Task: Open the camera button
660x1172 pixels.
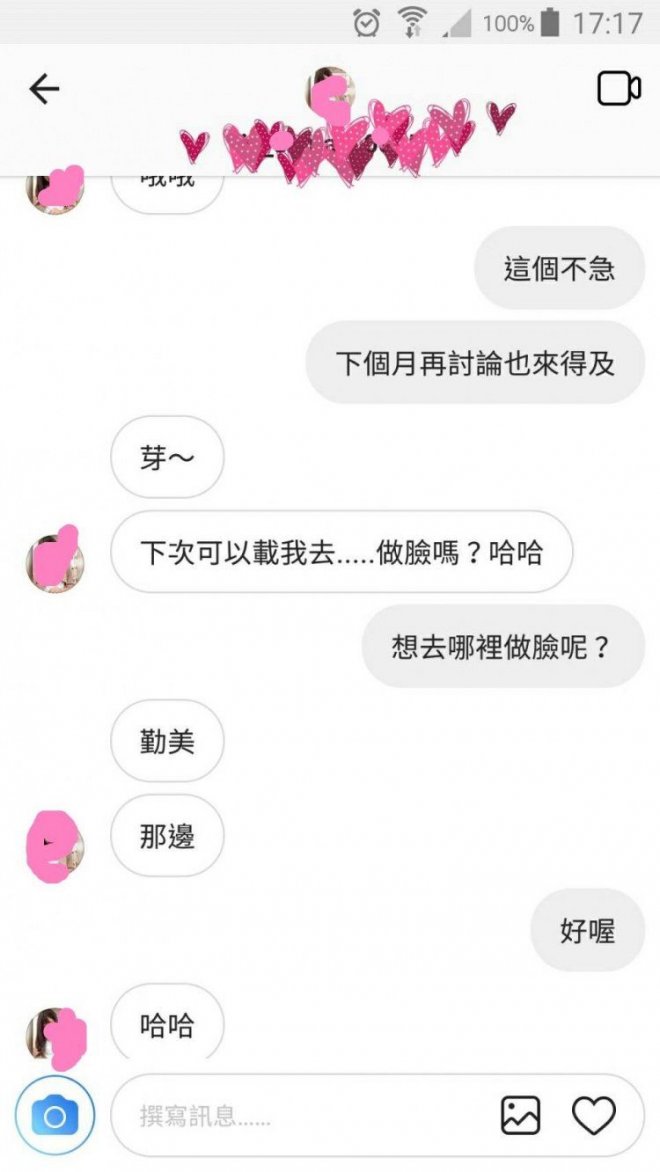Action: (55, 1115)
